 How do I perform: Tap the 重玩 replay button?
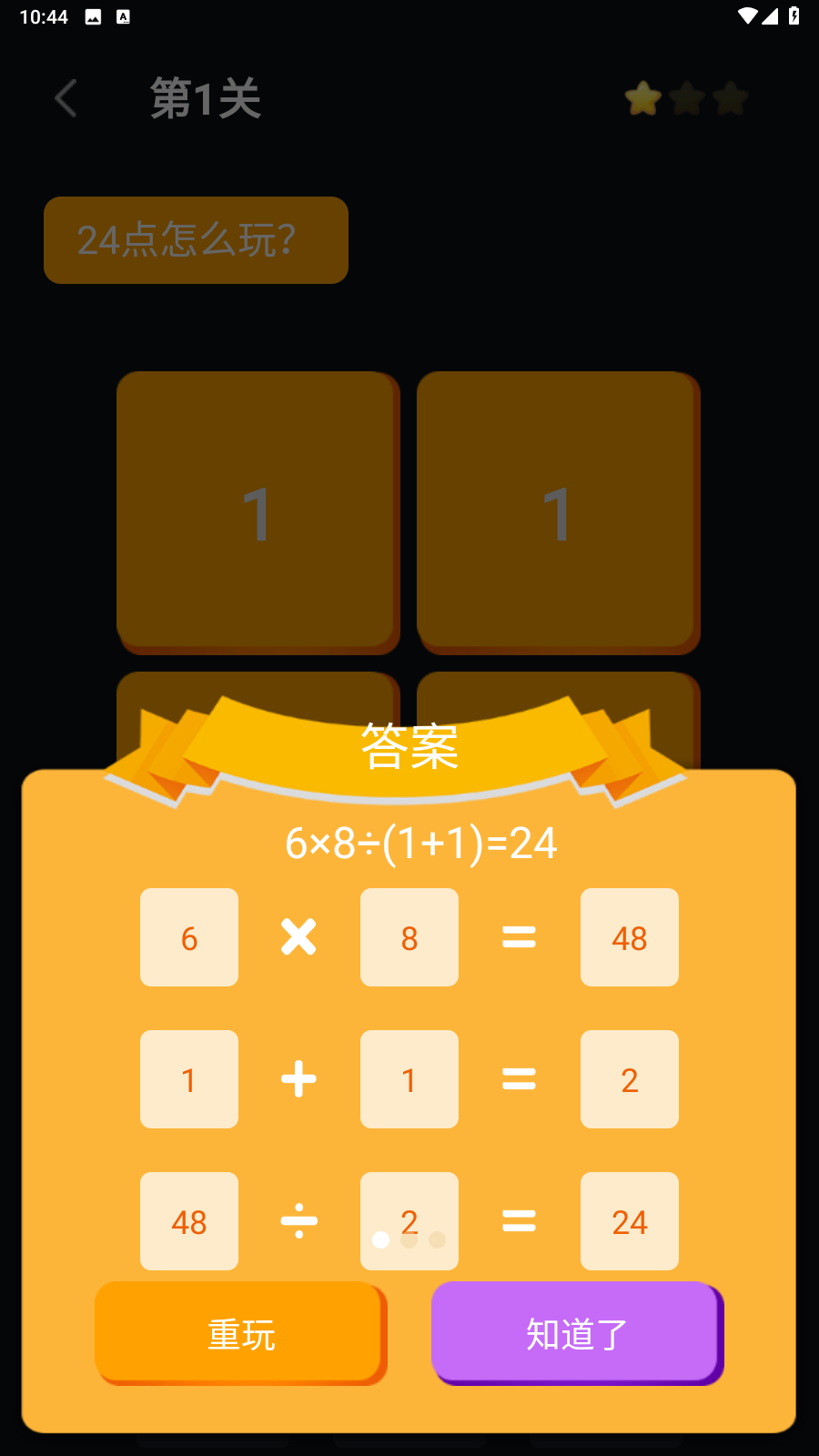pos(240,1333)
